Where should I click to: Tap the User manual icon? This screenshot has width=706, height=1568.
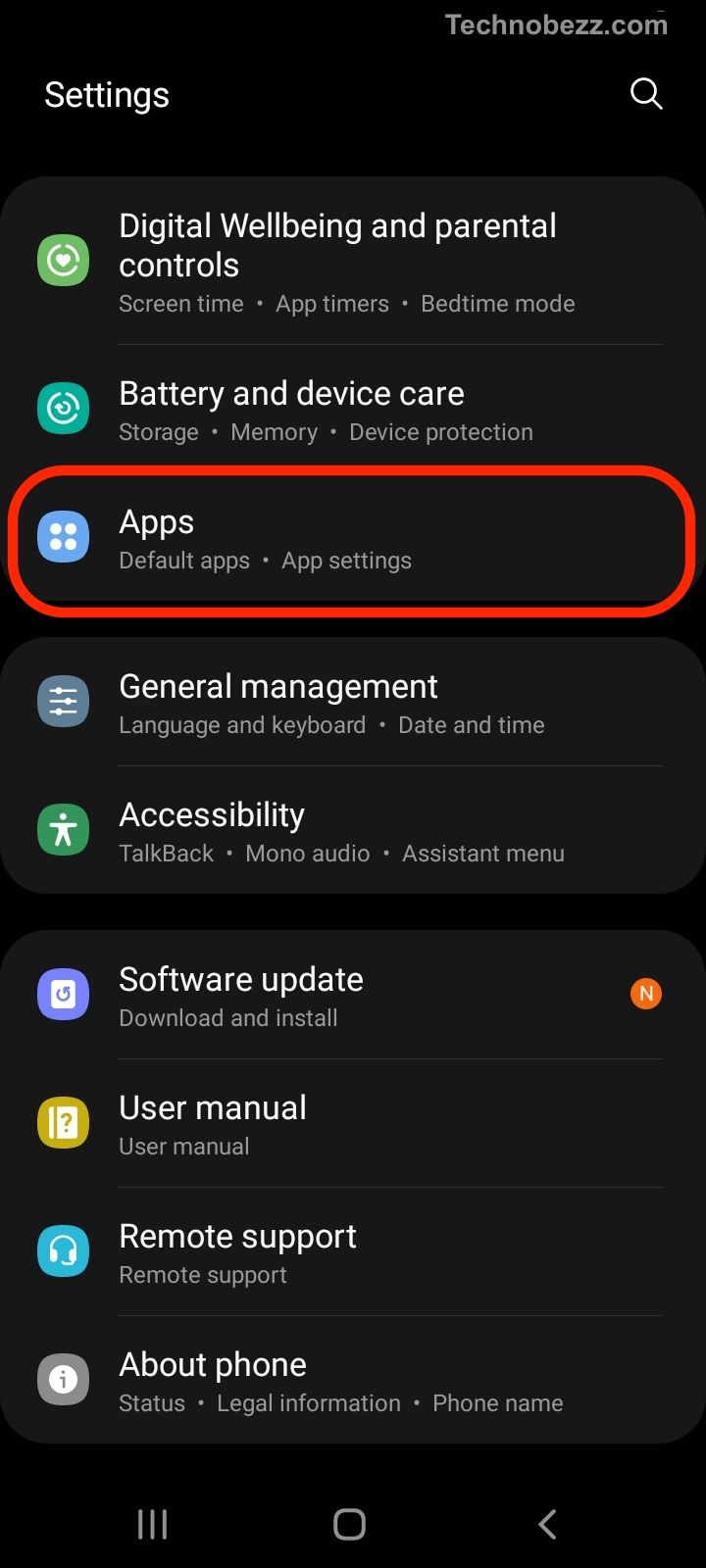point(63,1122)
